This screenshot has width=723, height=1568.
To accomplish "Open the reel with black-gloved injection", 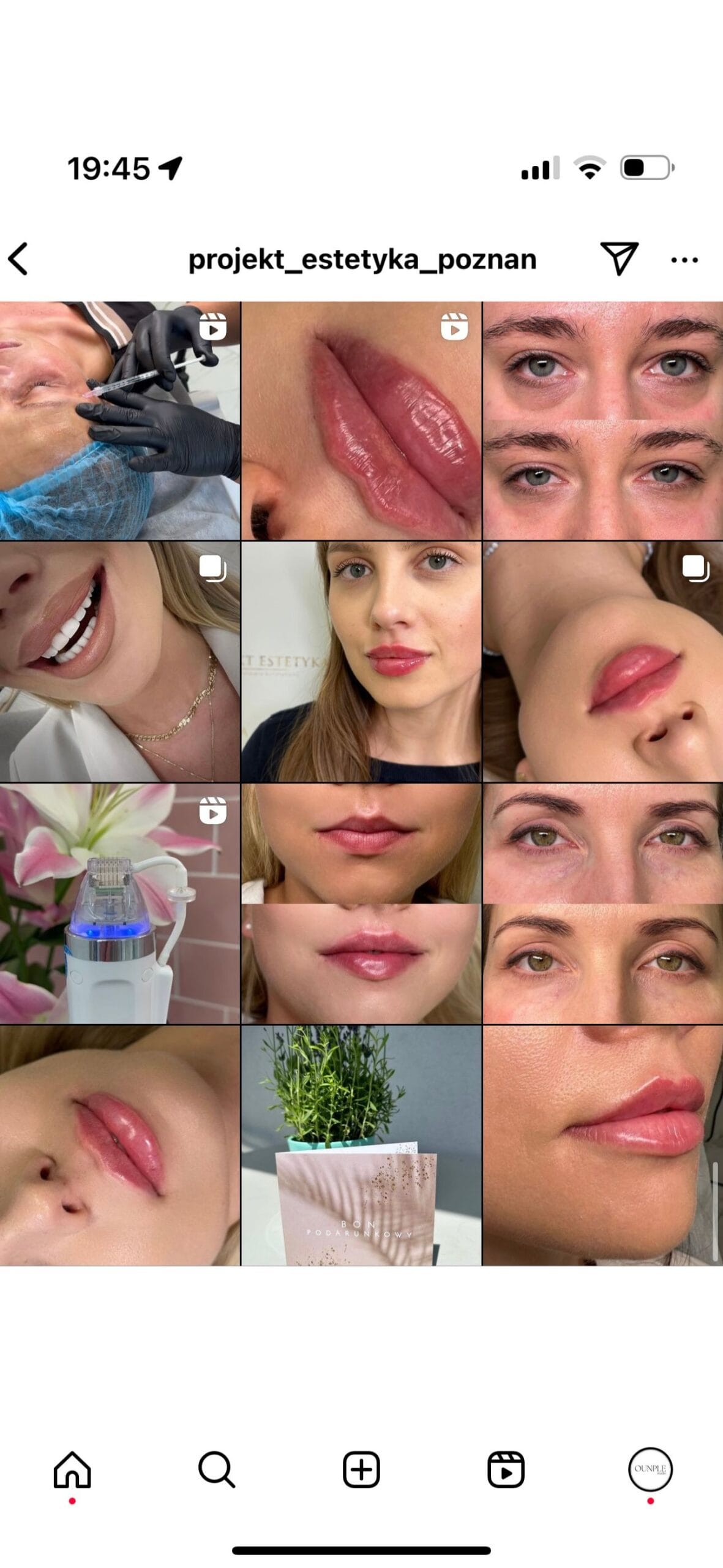I will pos(120,420).
